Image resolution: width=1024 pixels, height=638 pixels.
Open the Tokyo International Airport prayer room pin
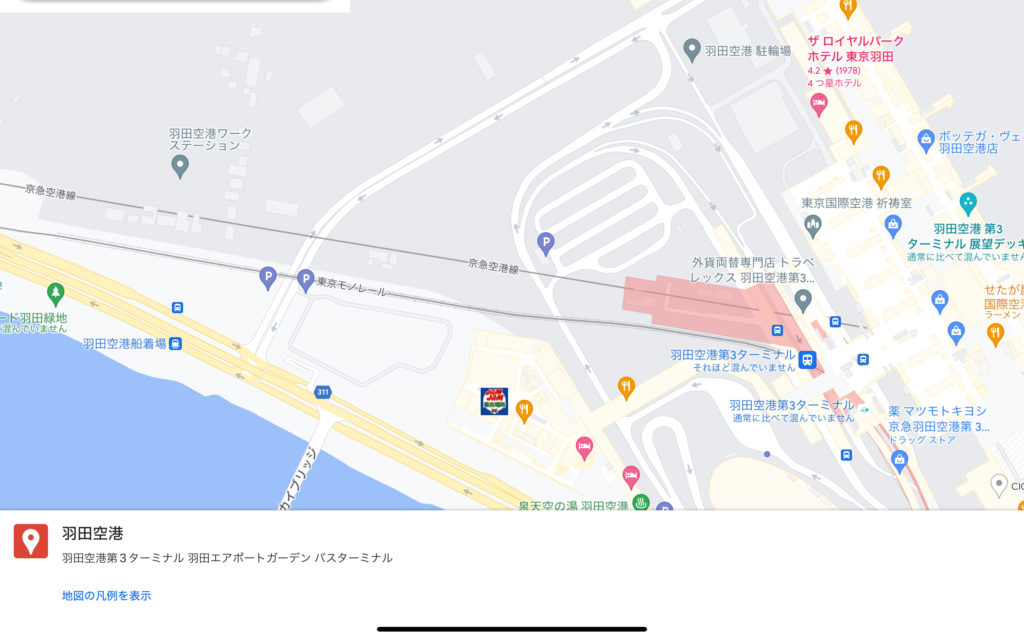click(x=812, y=223)
